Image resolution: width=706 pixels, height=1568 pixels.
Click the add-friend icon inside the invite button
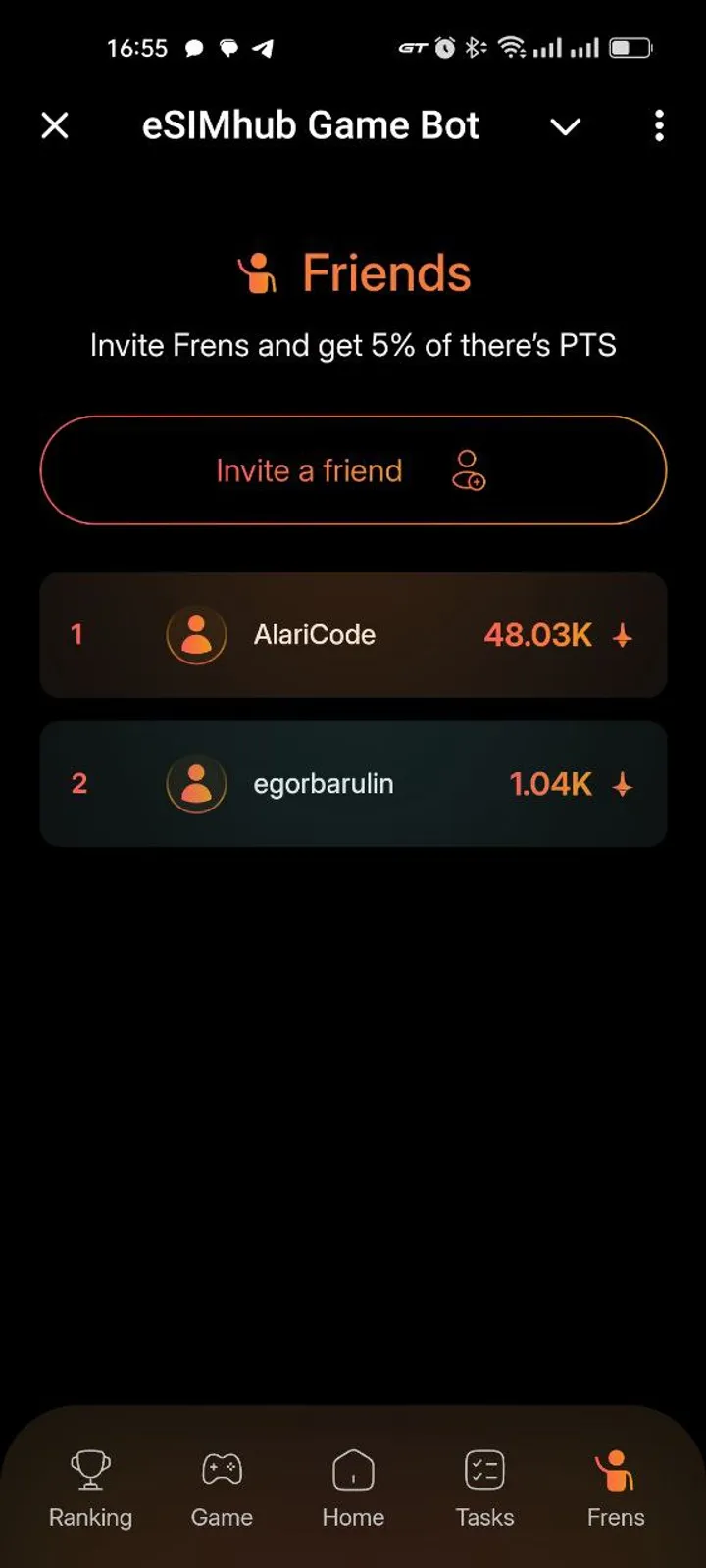(468, 470)
